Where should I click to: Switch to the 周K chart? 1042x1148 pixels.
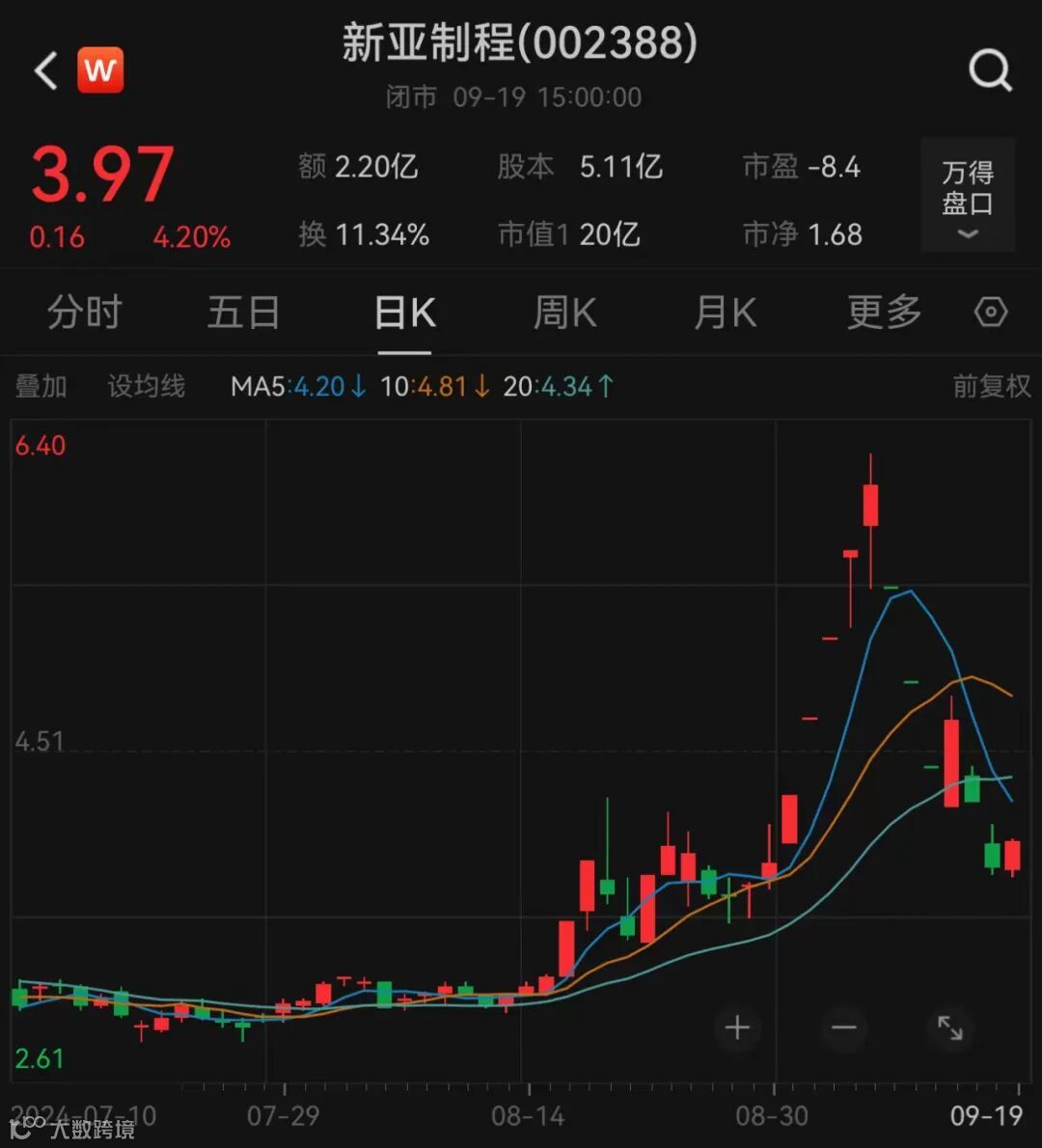coord(564,313)
